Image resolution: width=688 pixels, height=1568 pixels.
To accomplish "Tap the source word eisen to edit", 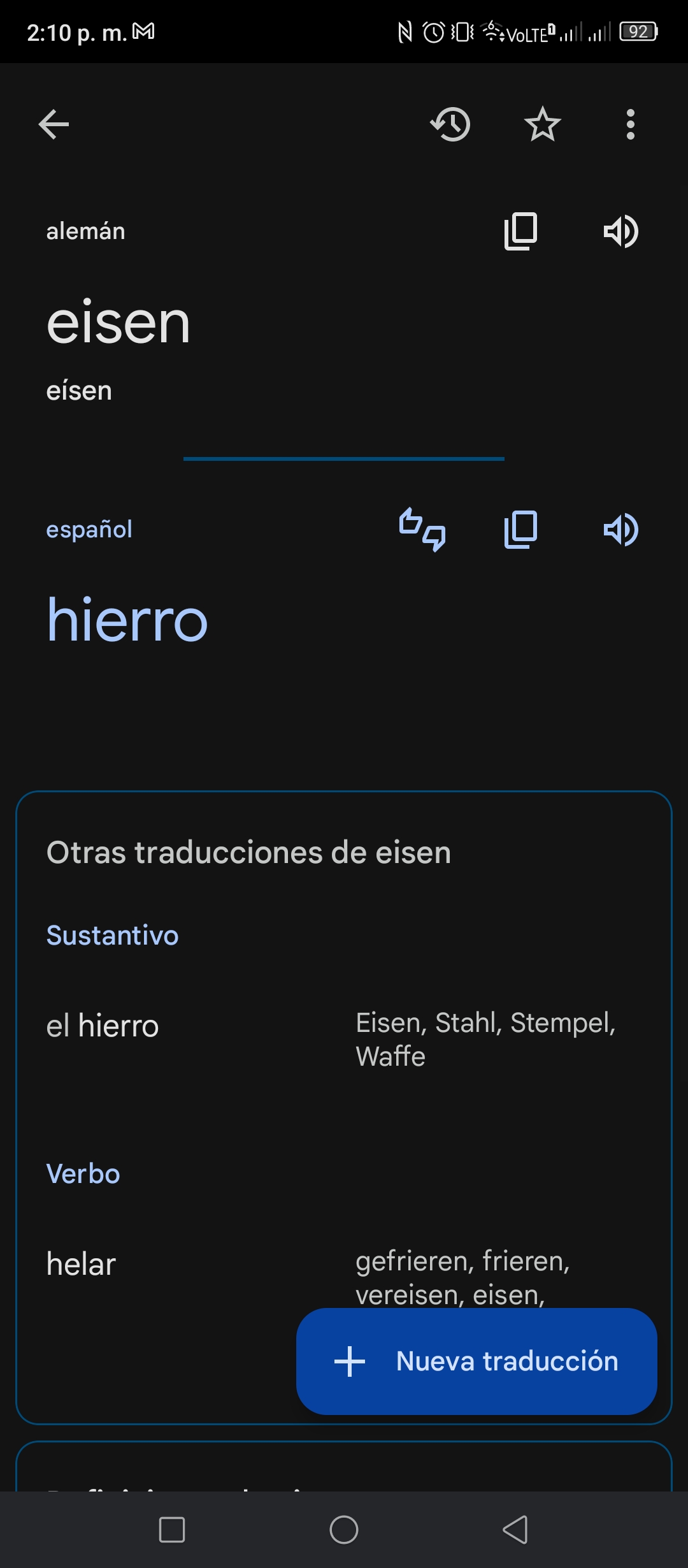I will pyautogui.click(x=118, y=323).
